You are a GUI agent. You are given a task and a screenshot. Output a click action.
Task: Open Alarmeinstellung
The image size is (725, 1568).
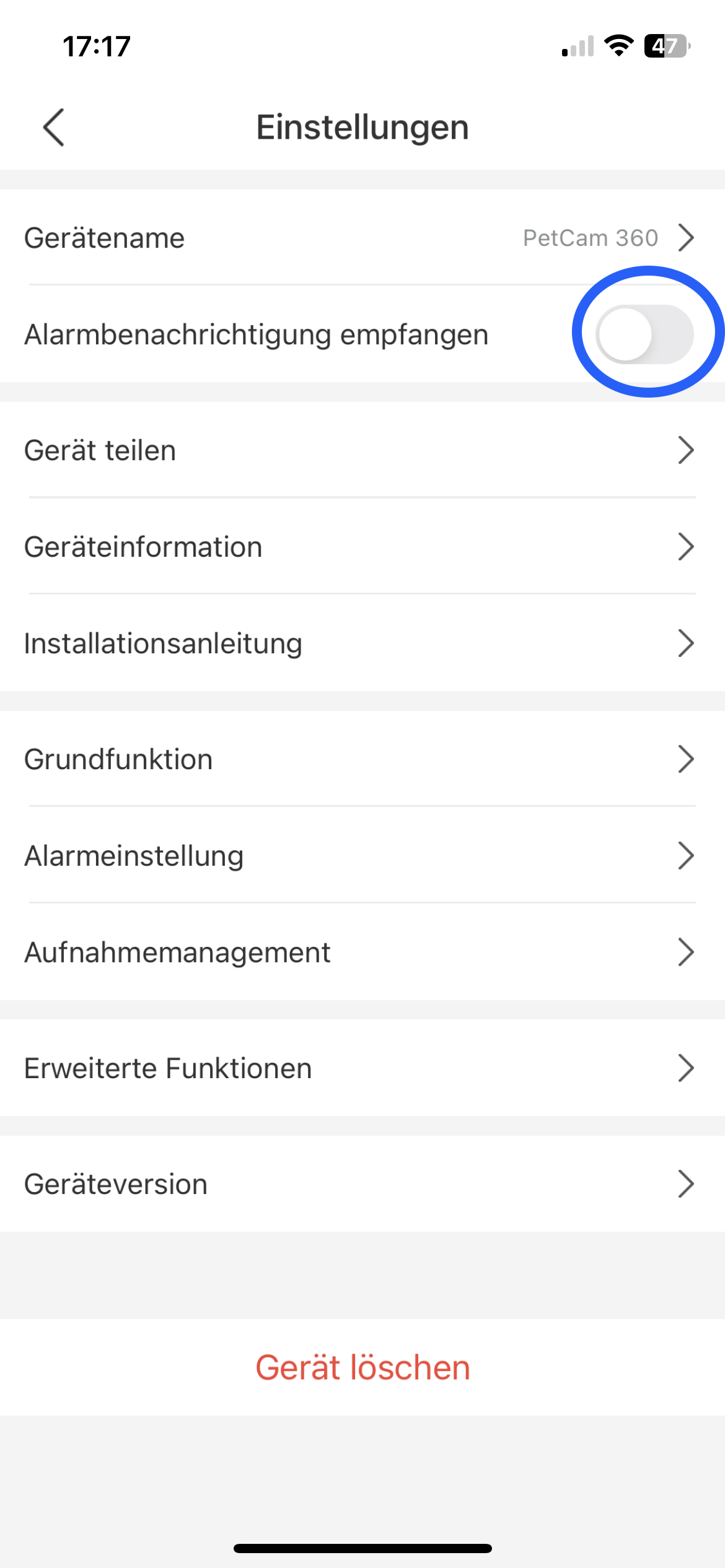(x=362, y=856)
